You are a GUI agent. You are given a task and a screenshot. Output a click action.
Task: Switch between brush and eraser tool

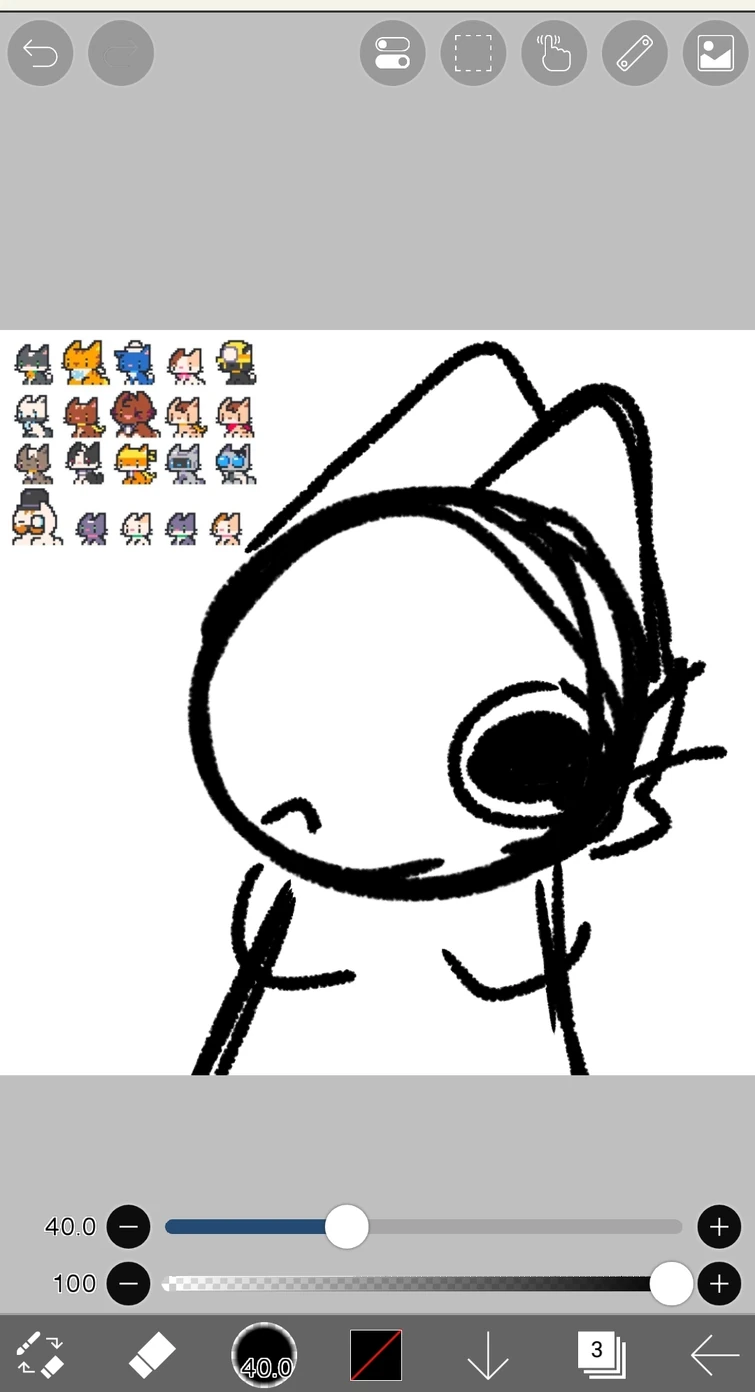click(40, 1355)
